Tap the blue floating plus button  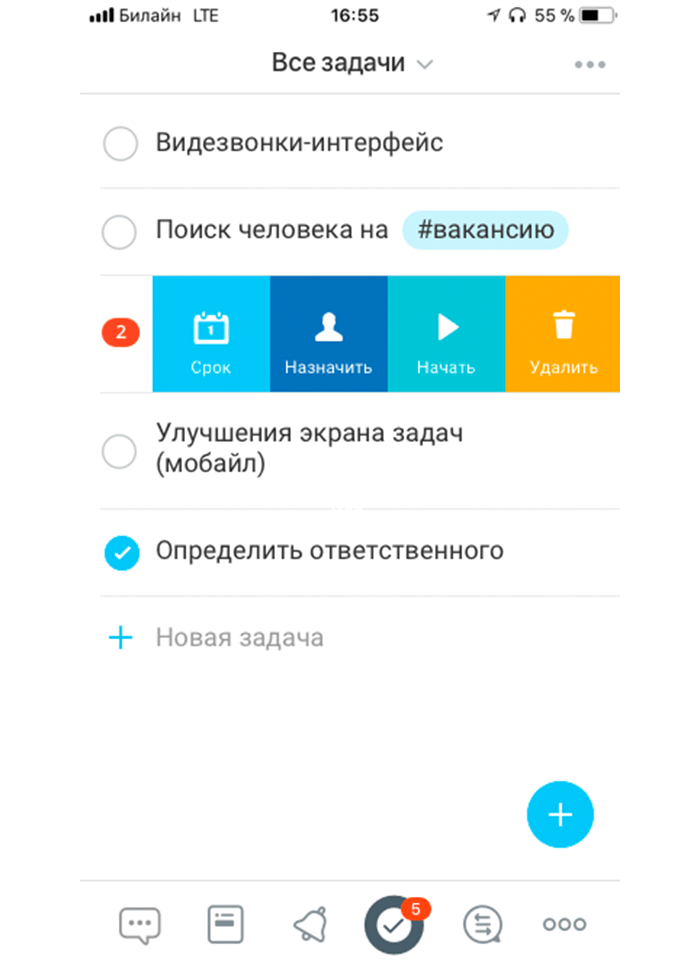(x=560, y=814)
